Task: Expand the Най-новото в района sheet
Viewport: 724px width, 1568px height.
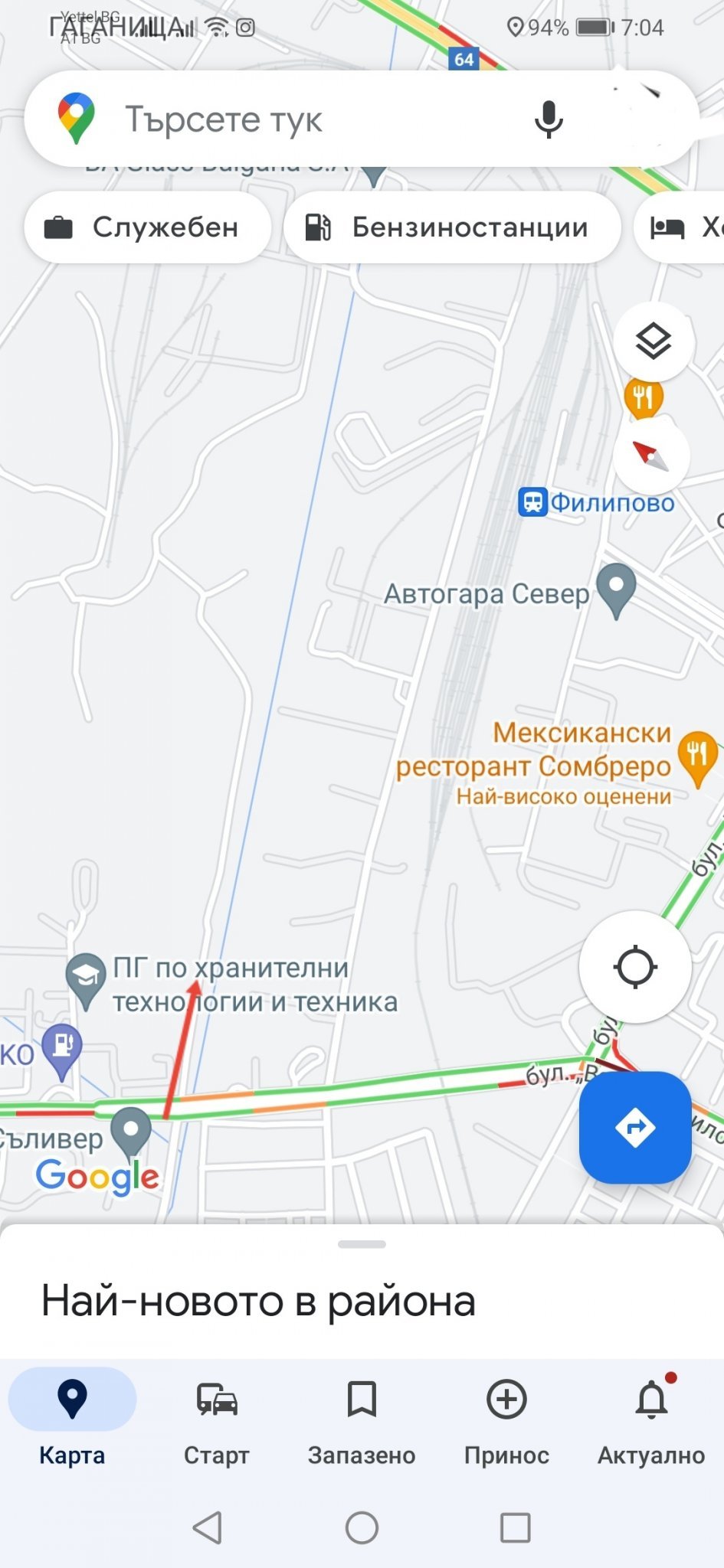Action: (362, 1244)
